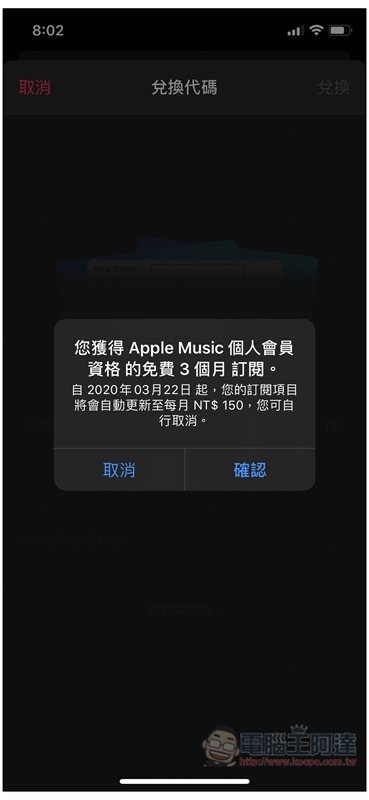
Task: Tap 取消 in the subscription dialog
Action: pyautogui.click(x=119, y=470)
